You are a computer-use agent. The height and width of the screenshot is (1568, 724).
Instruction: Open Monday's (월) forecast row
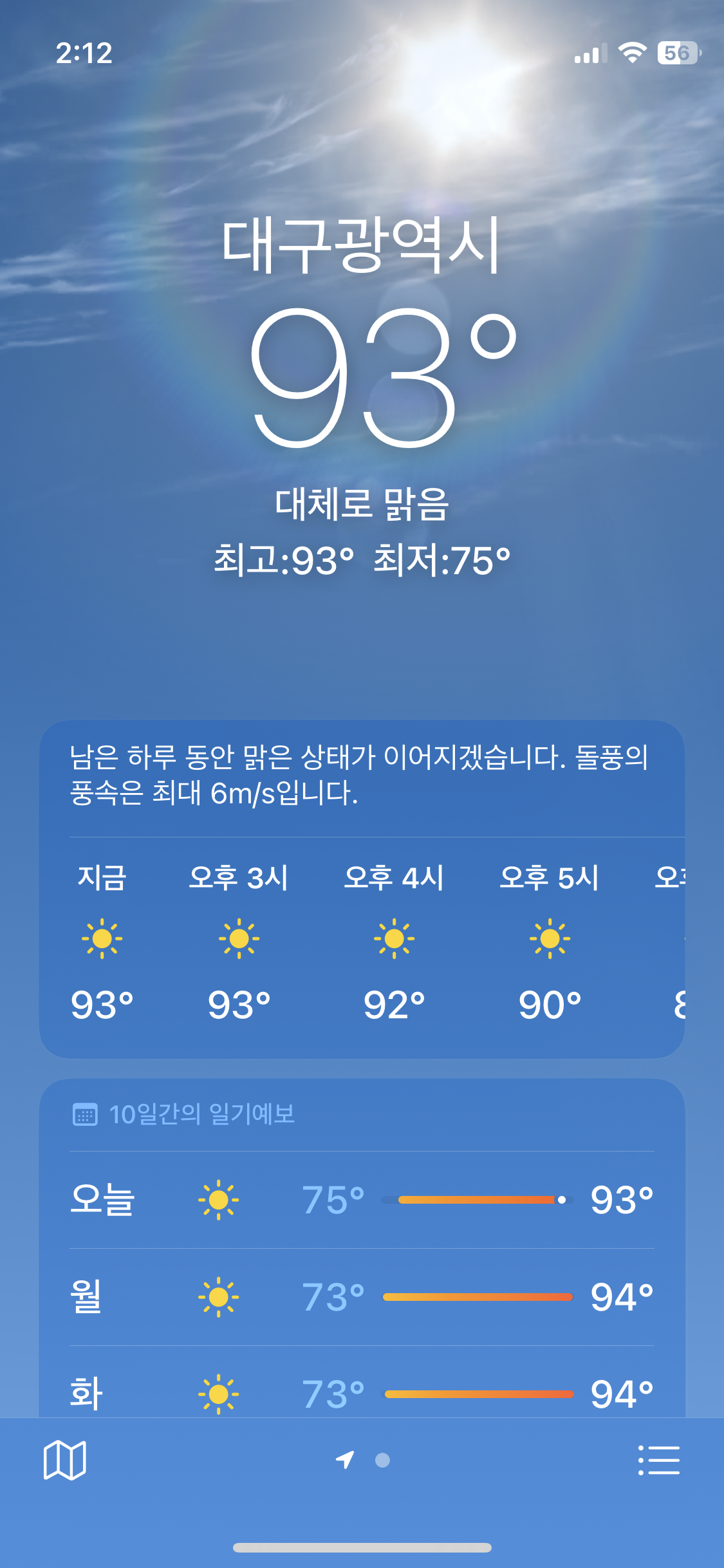[x=362, y=1297]
